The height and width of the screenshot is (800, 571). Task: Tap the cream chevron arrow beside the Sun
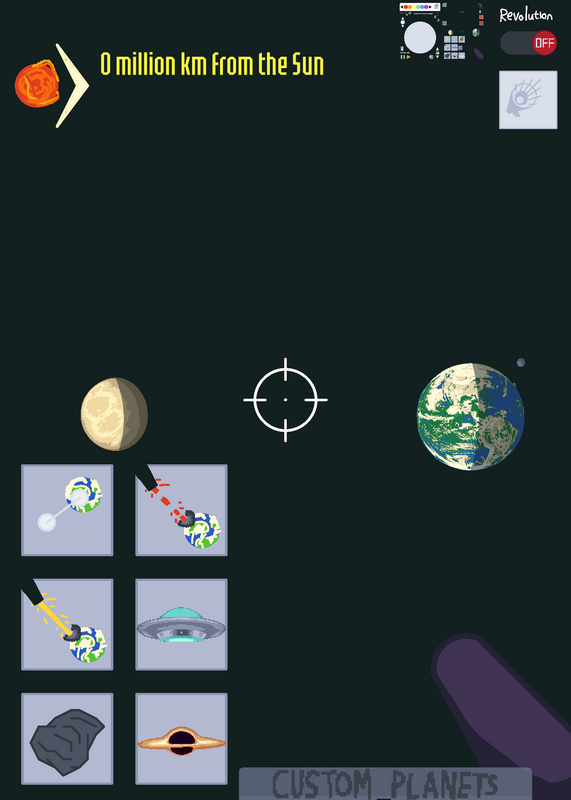pyautogui.click(x=71, y=85)
